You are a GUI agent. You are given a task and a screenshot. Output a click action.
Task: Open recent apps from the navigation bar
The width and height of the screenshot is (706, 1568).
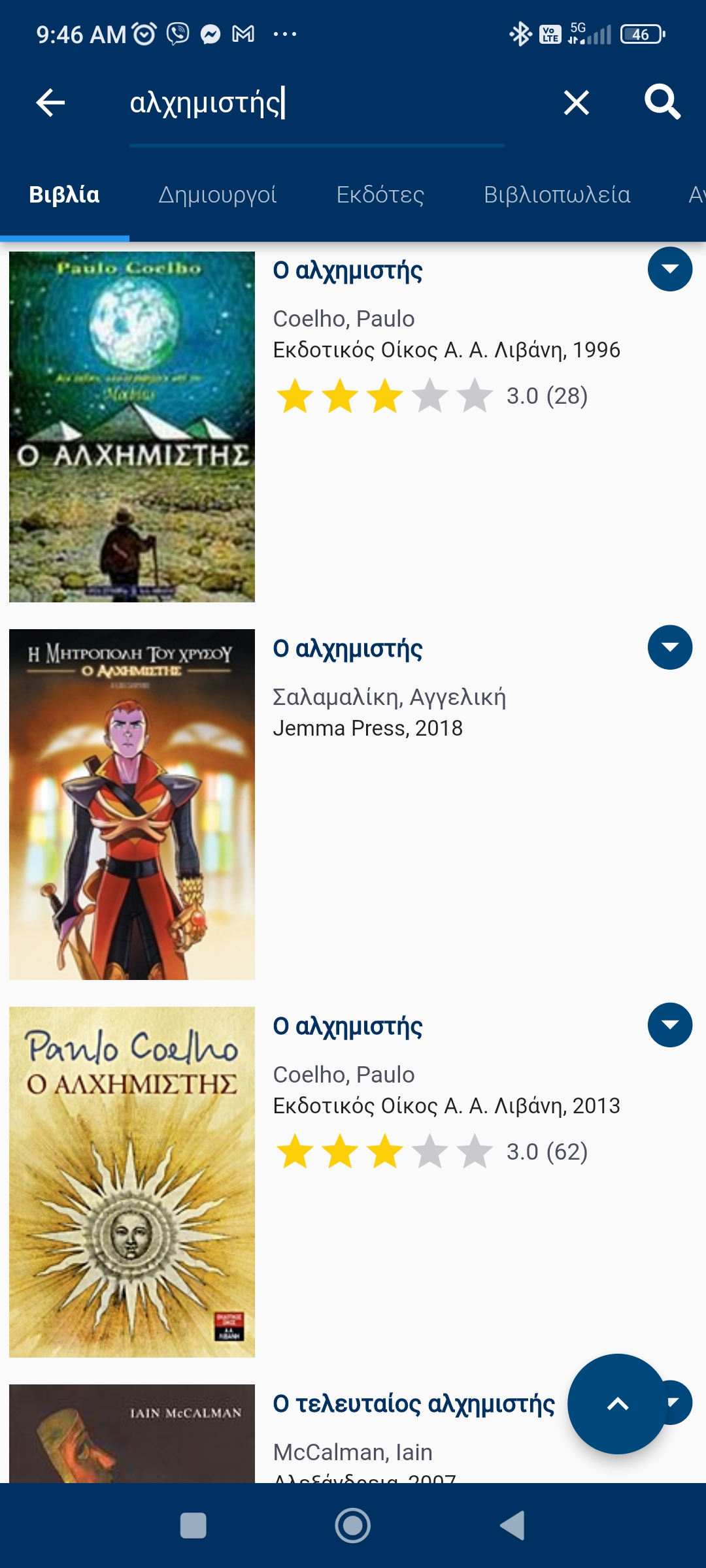click(x=193, y=1526)
